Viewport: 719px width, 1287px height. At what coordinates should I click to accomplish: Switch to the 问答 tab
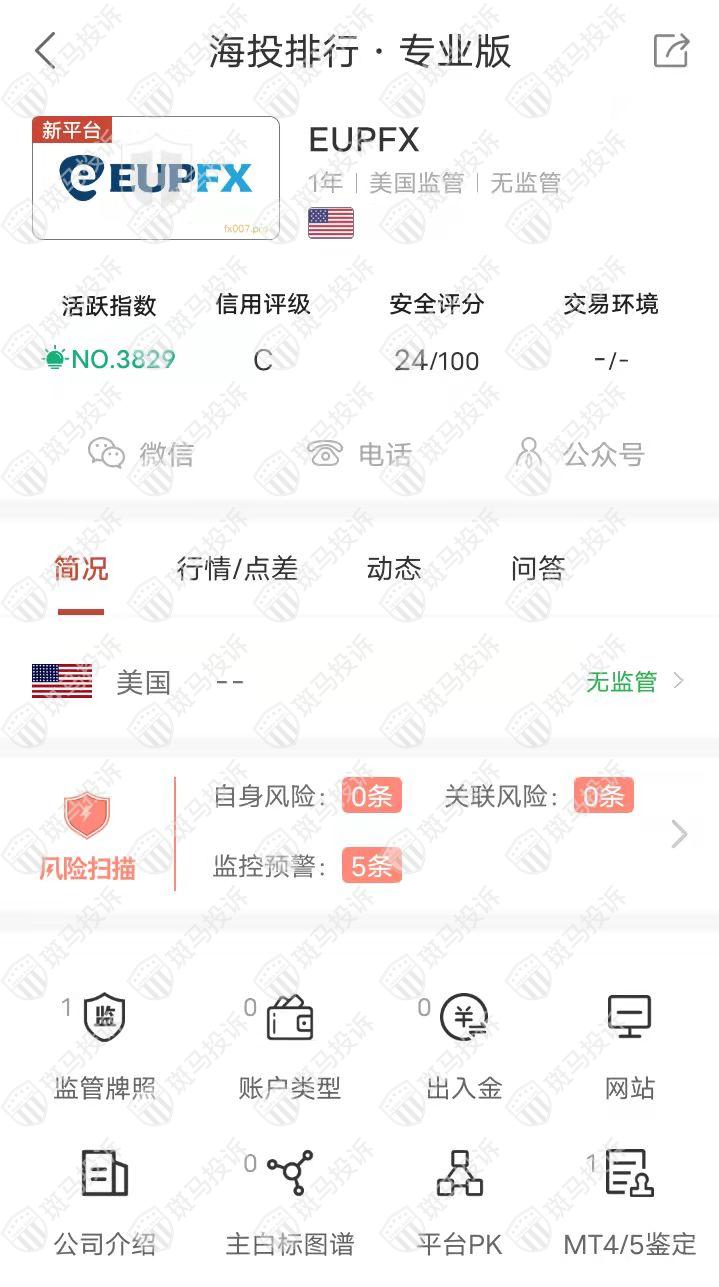coord(538,569)
